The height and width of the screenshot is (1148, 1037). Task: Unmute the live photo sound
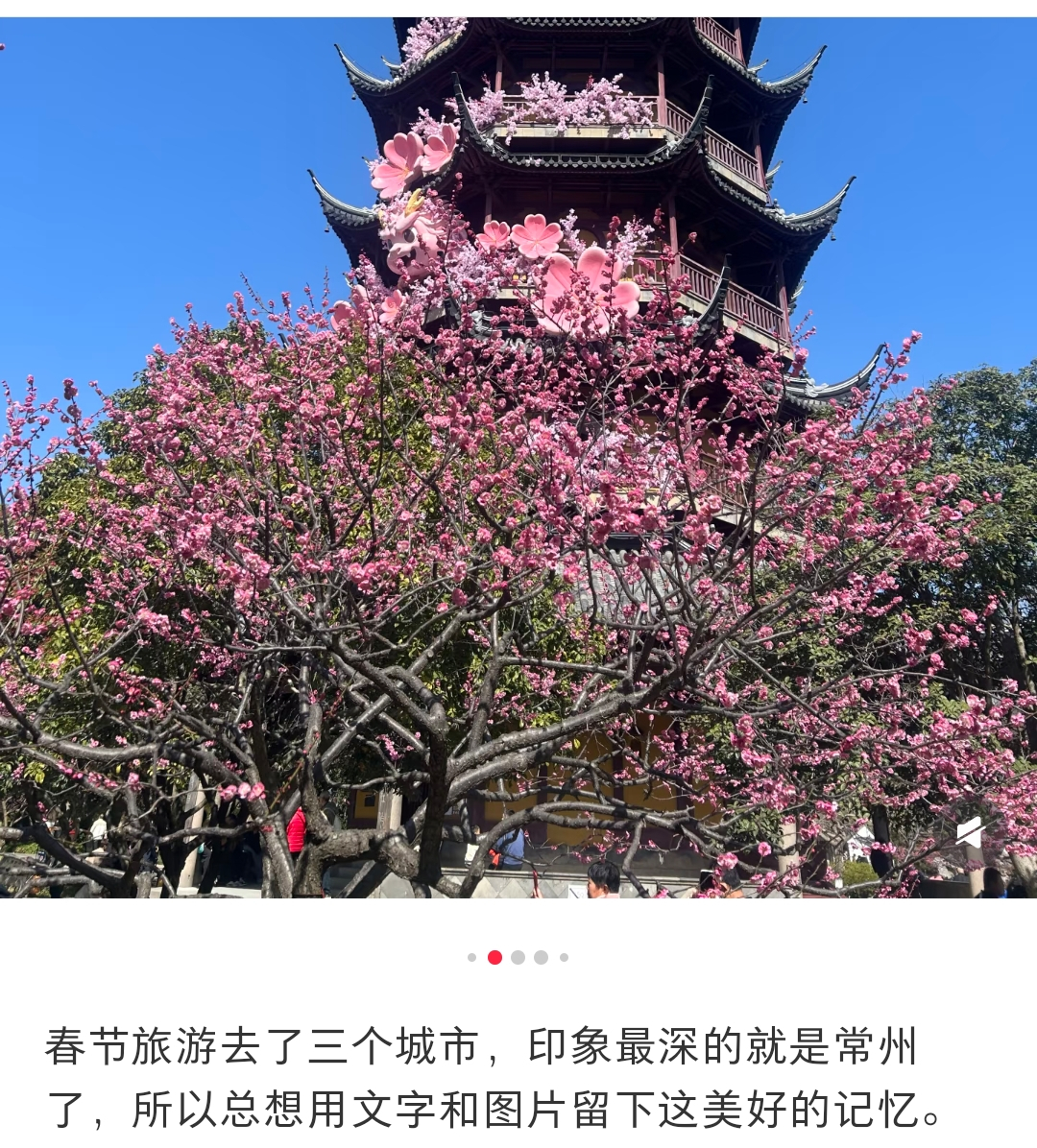pyautogui.click(x=969, y=832)
